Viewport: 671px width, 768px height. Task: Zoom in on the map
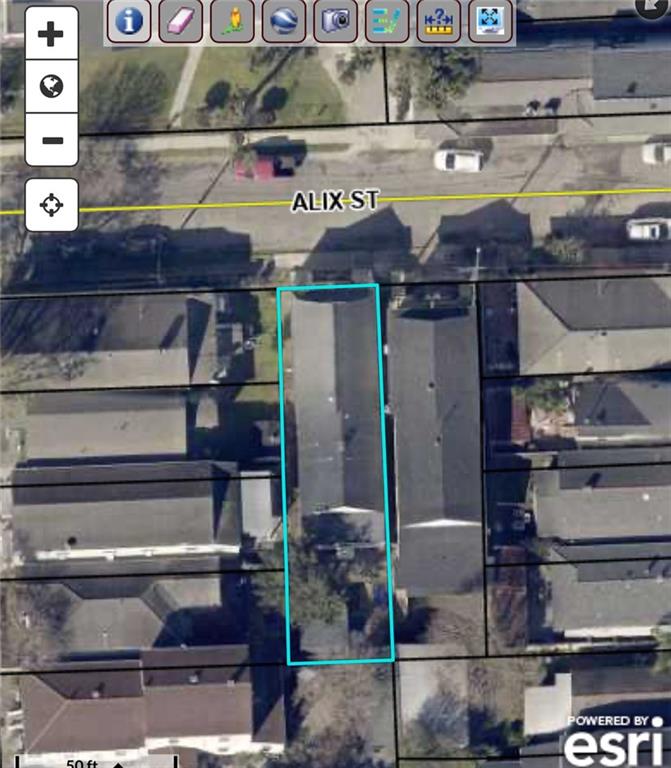click(51, 34)
